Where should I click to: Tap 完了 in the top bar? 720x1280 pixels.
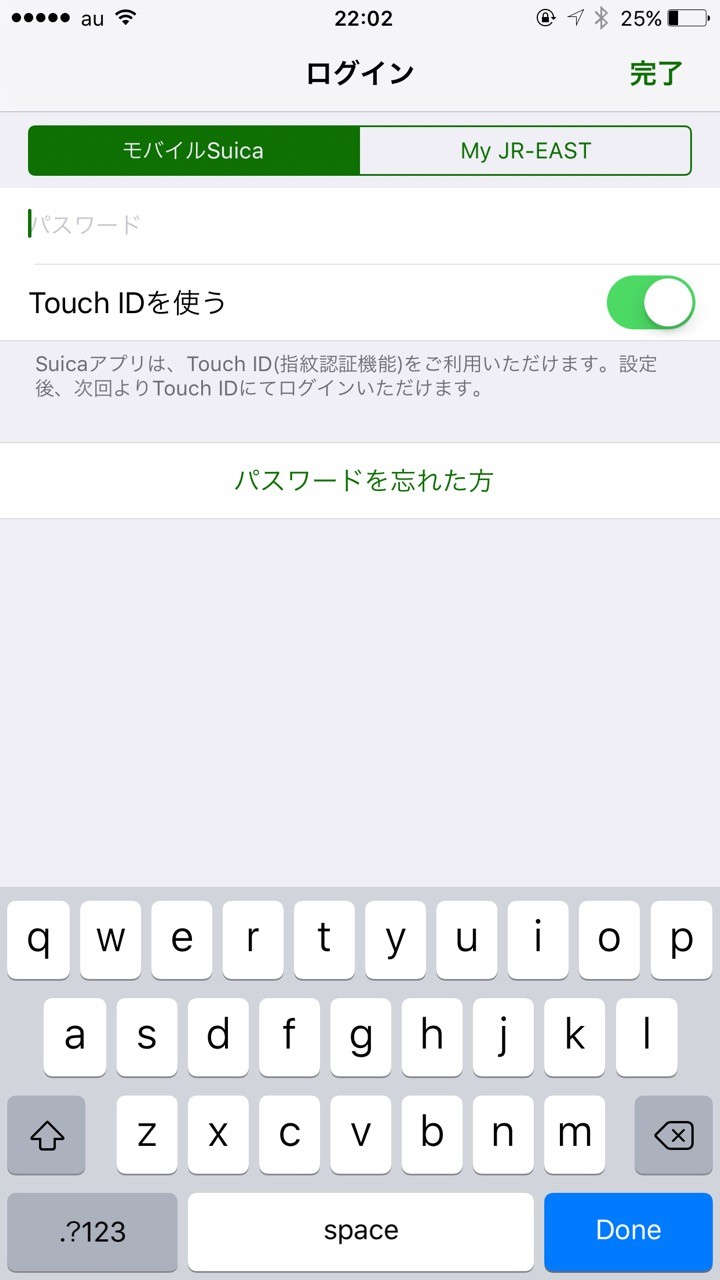click(656, 73)
